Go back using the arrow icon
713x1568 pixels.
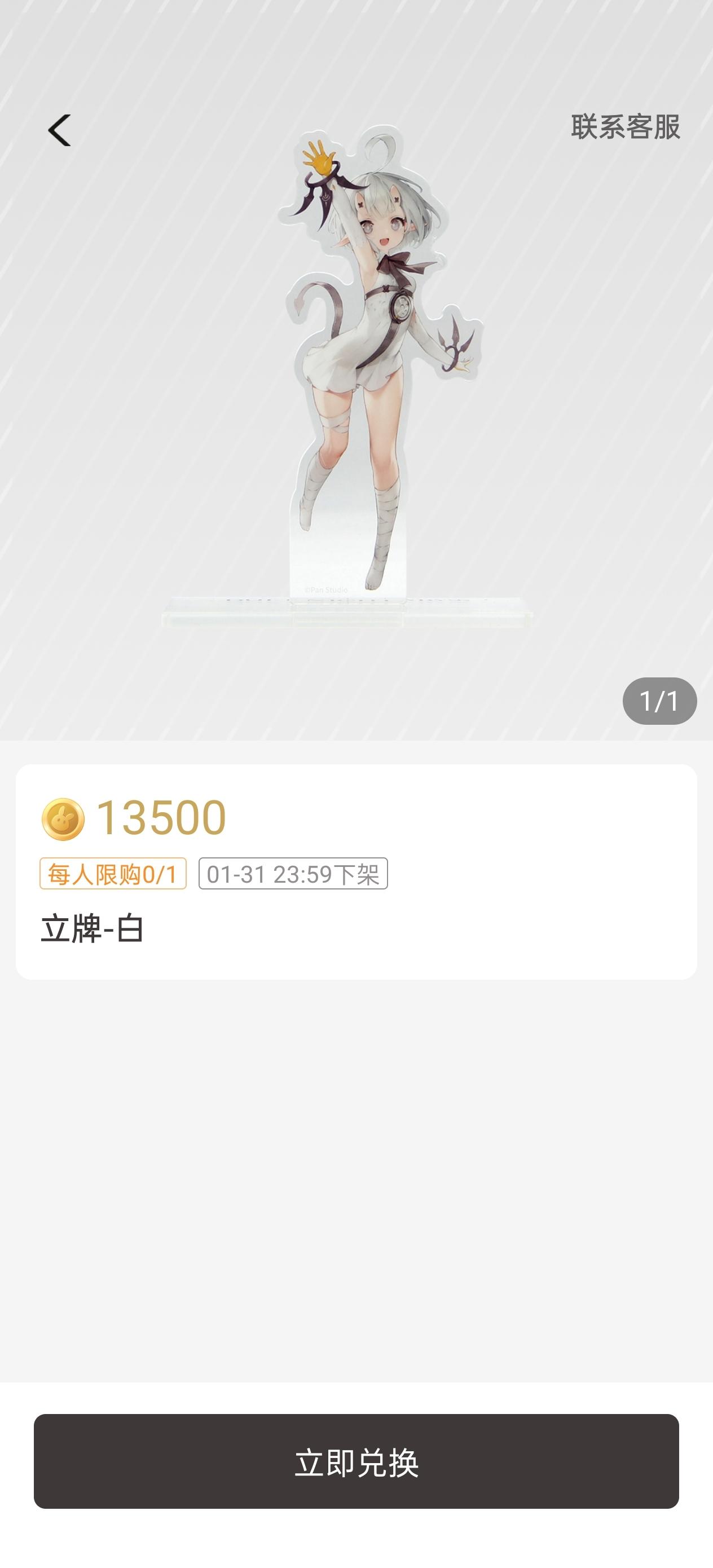coord(59,130)
